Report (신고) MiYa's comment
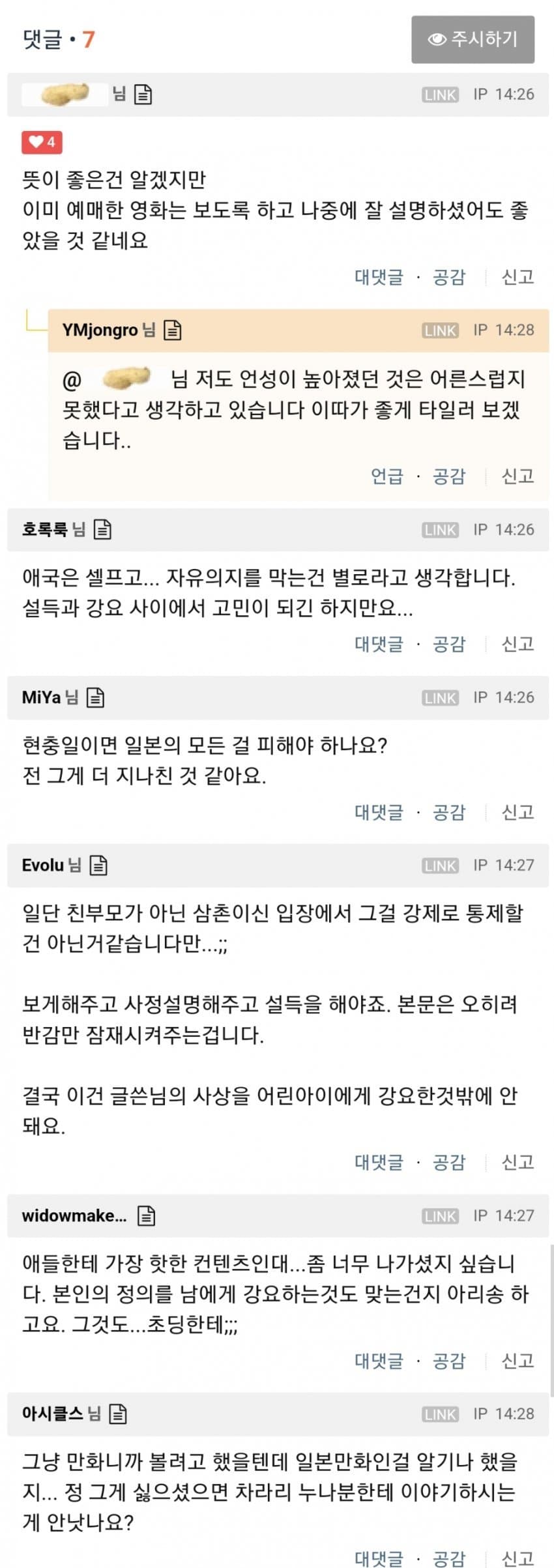Image resolution: width=554 pixels, height=1568 pixels. pos(518,812)
